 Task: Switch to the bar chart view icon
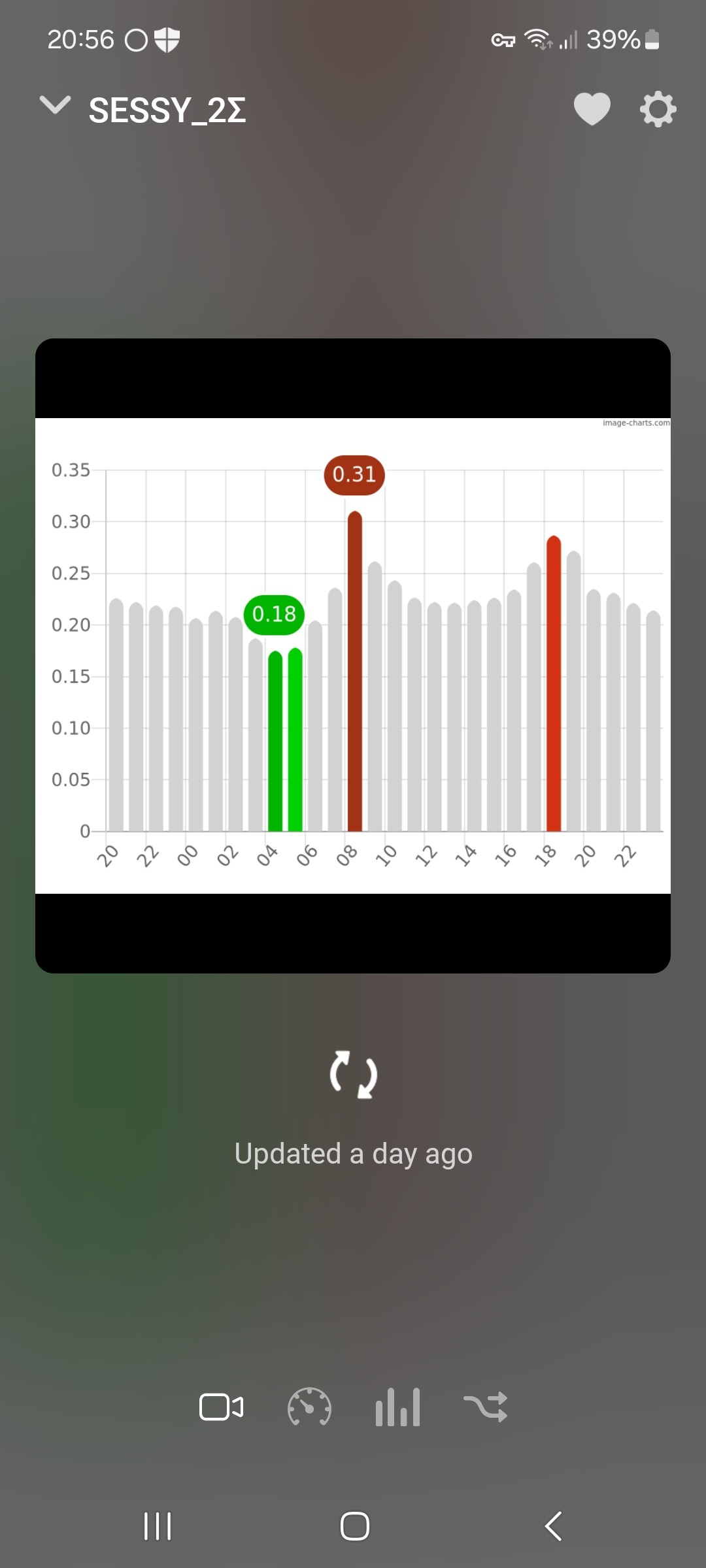tap(397, 1407)
